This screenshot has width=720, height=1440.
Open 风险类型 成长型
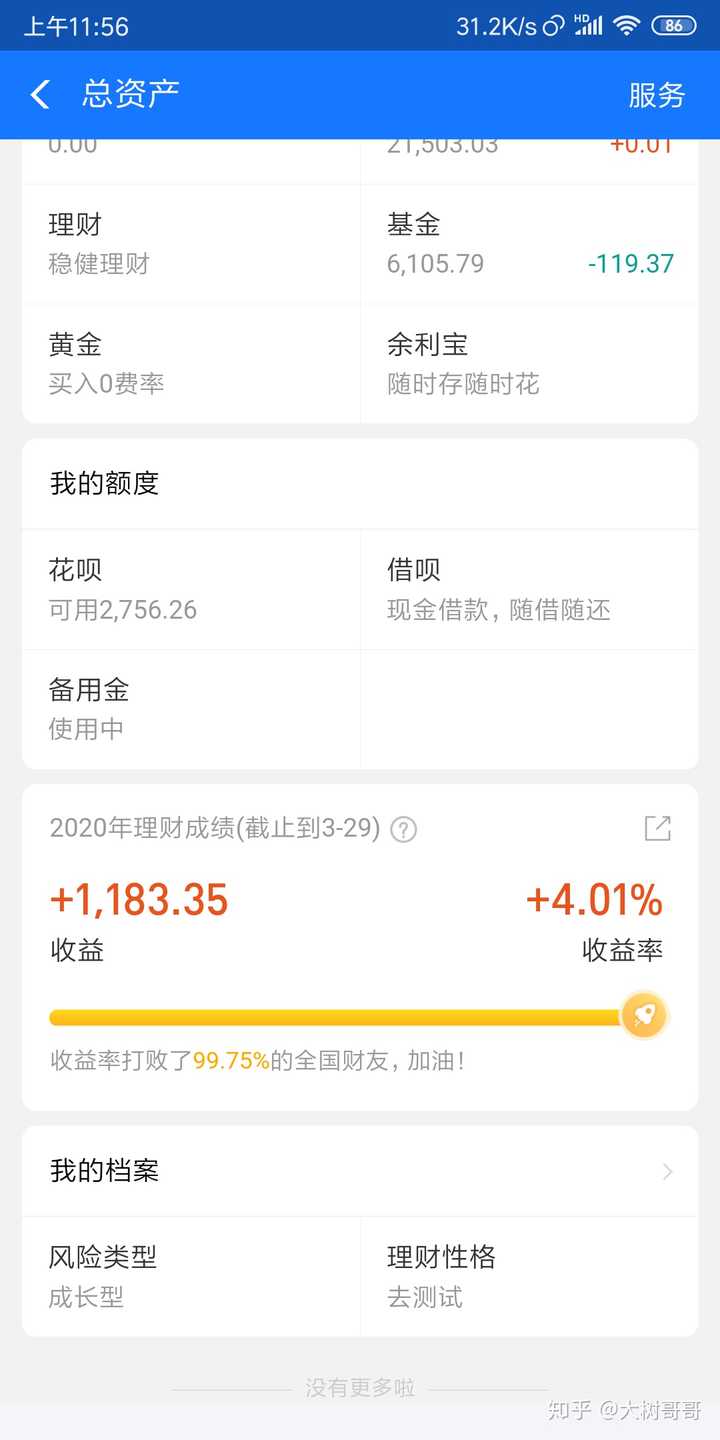pos(191,1276)
